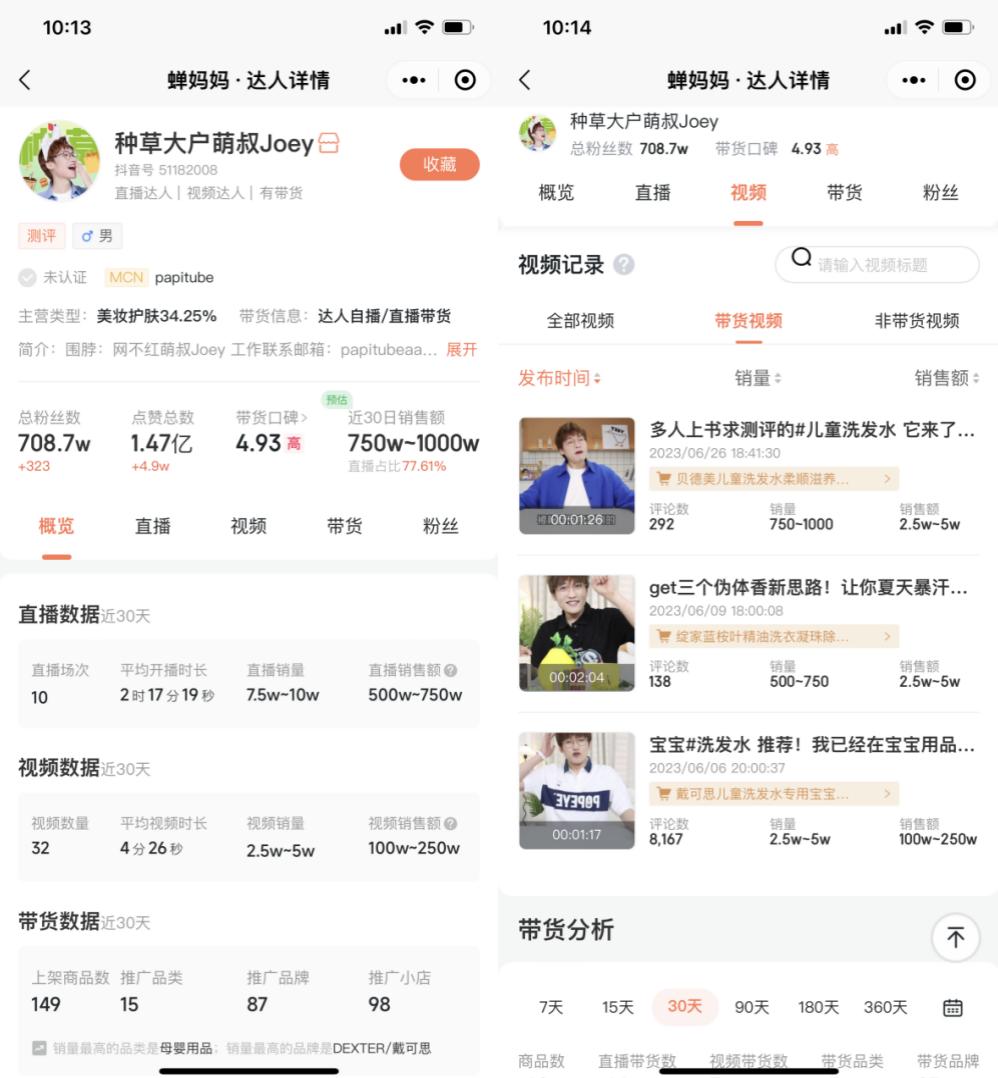Tap the back arrow on 达人详情 page
This screenshot has width=998, height=1078.
(25, 79)
